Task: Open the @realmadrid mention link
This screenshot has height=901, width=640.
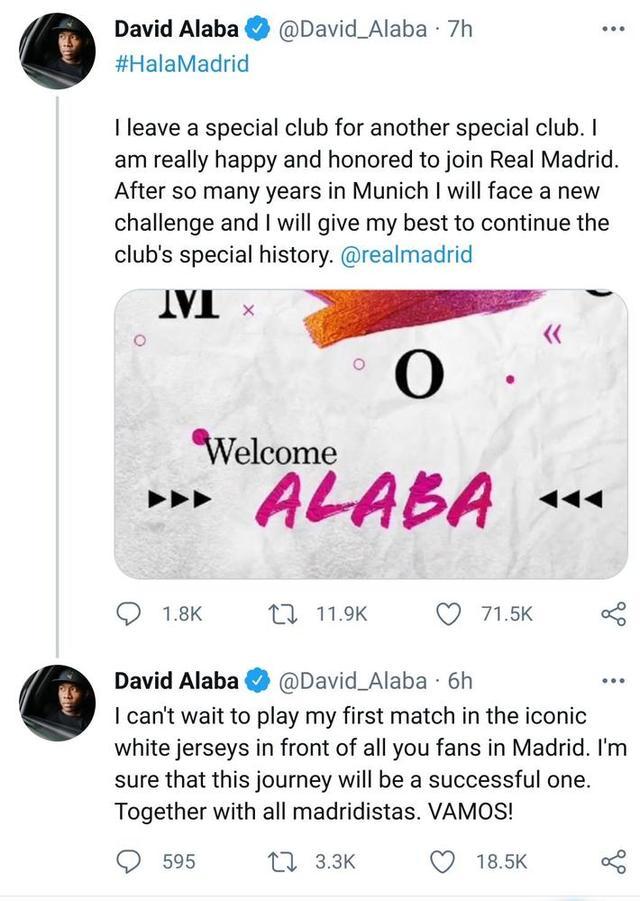Action: [x=406, y=255]
